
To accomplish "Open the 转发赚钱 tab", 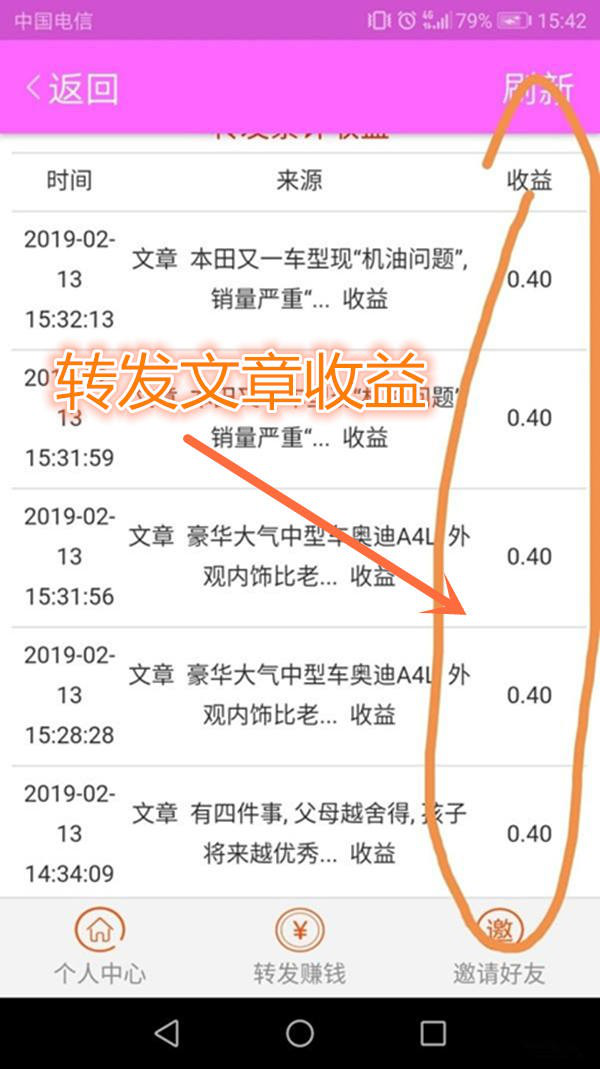I will click(x=299, y=946).
